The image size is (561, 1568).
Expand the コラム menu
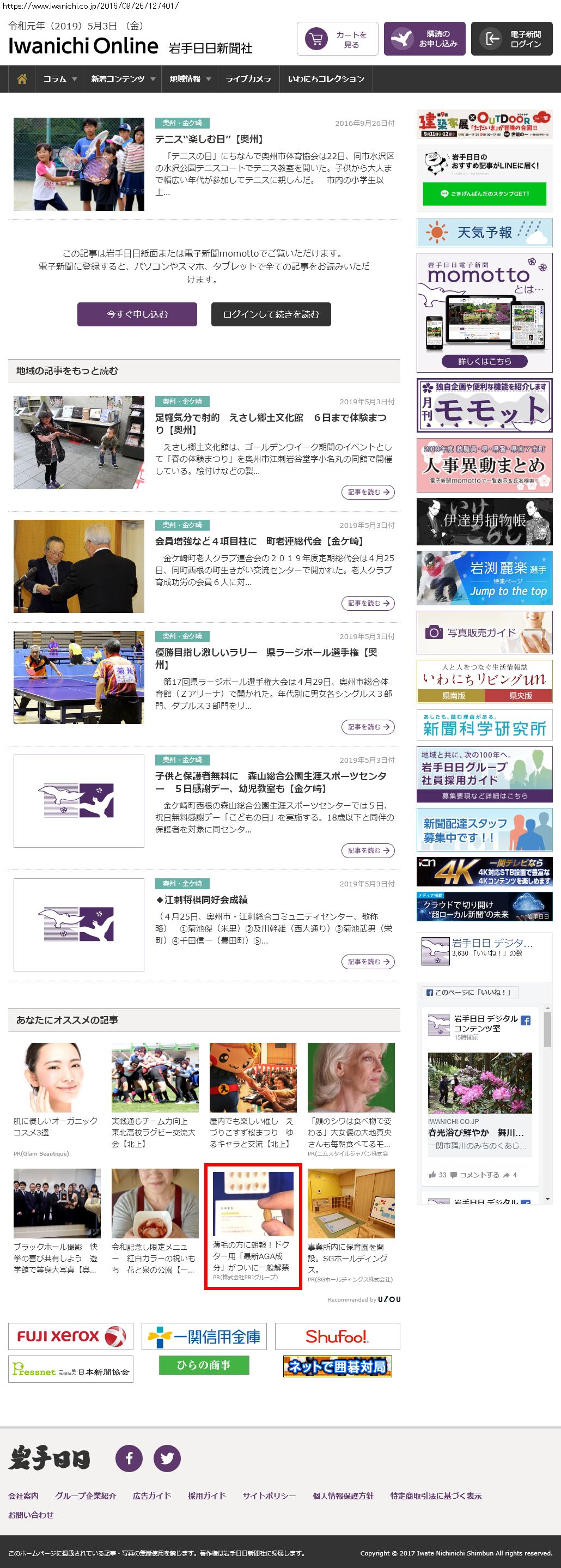click(59, 79)
